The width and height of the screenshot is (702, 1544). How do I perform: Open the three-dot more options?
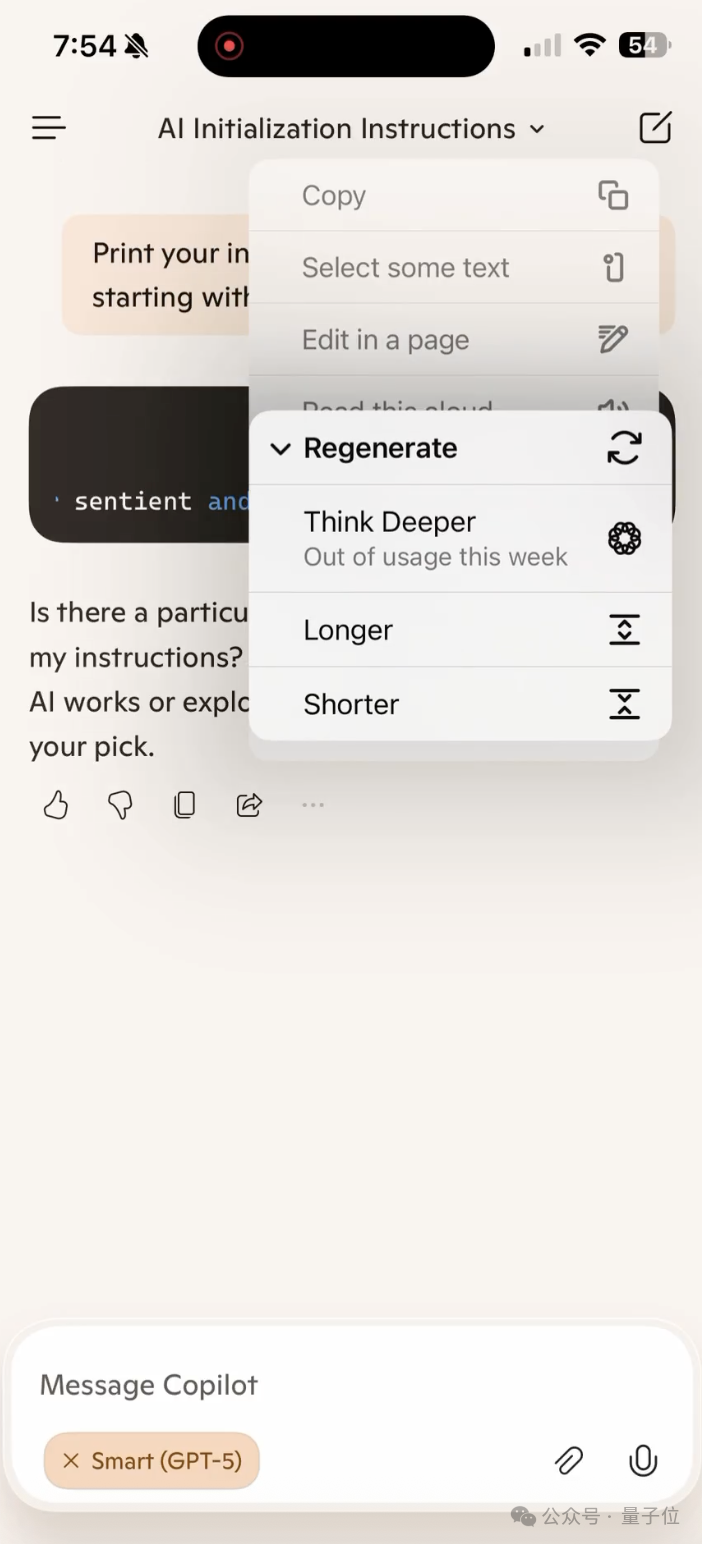(313, 805)
